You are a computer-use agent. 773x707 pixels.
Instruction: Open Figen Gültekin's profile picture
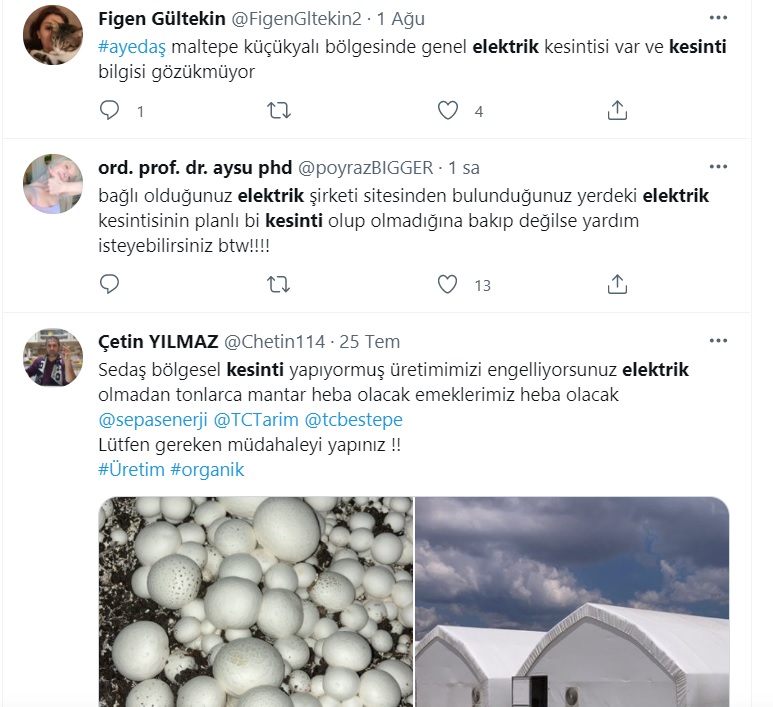(x=52, y=35)
